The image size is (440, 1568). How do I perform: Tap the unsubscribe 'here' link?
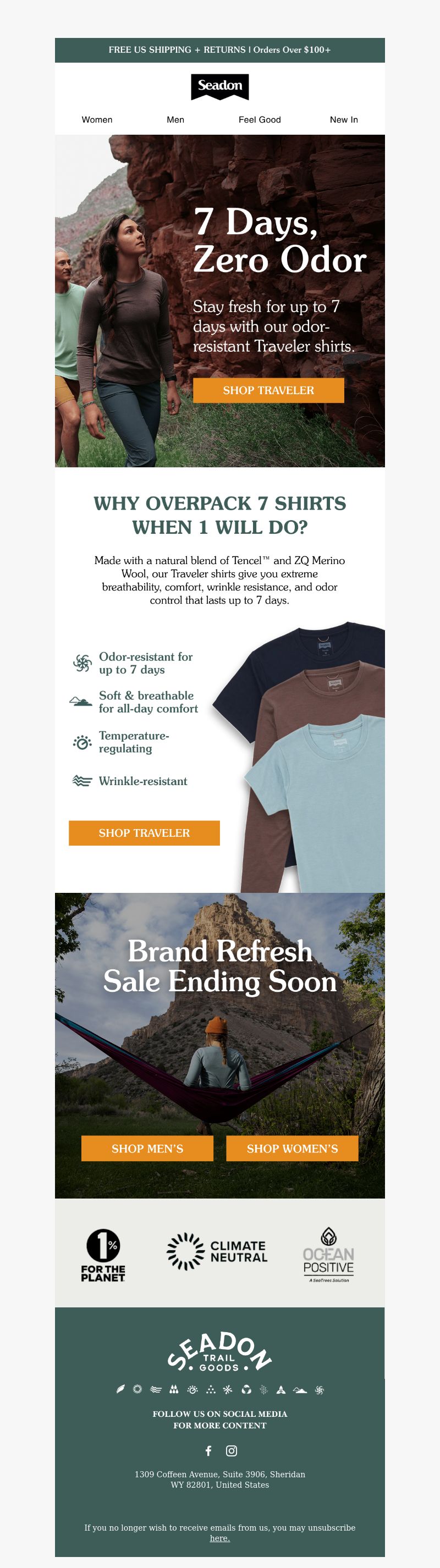[x=219, y=1538]
